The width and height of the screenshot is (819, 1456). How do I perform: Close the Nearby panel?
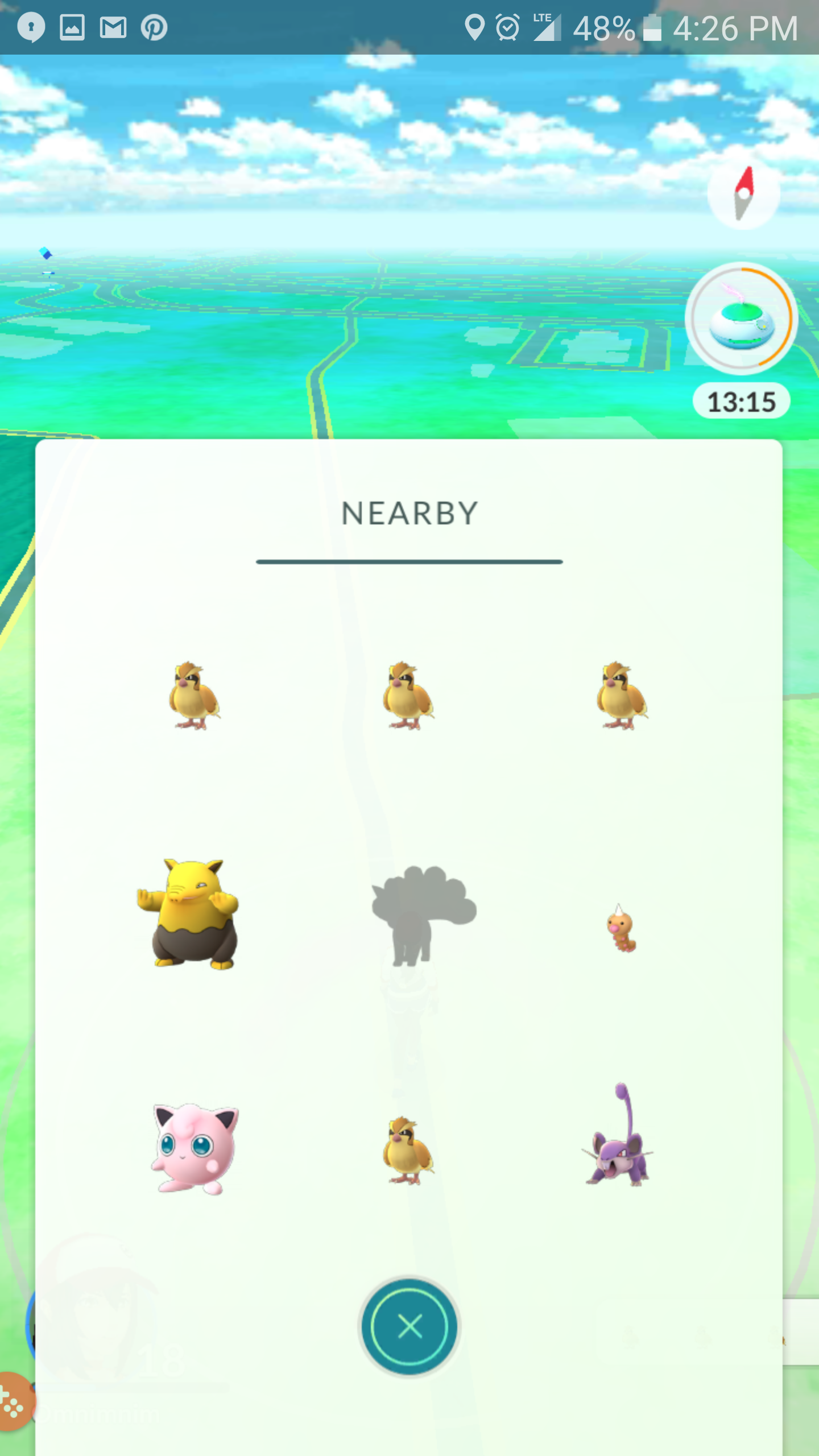coord(409,1327)
